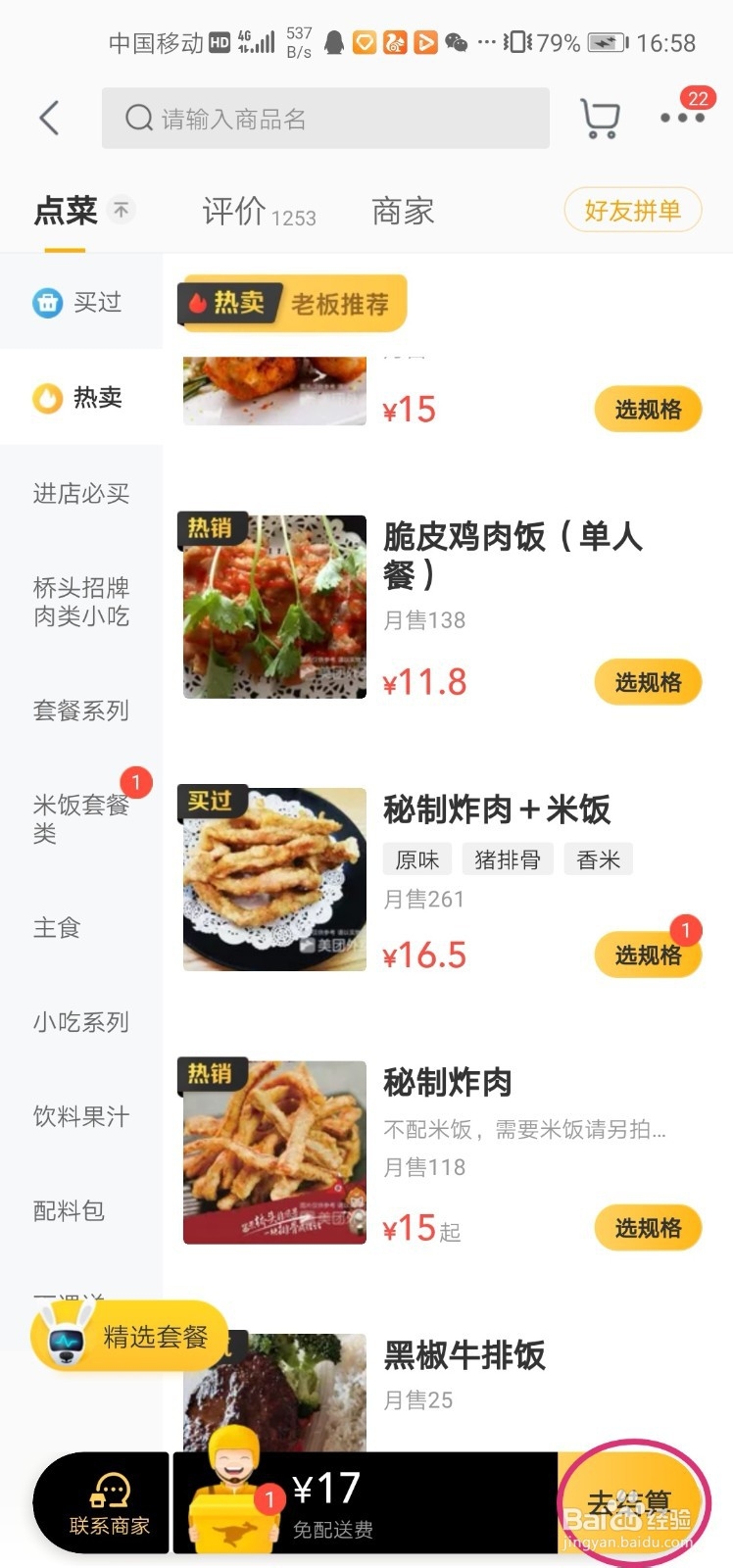
Task: Open the shopping cart icon
Action: (x=599, y=119)
